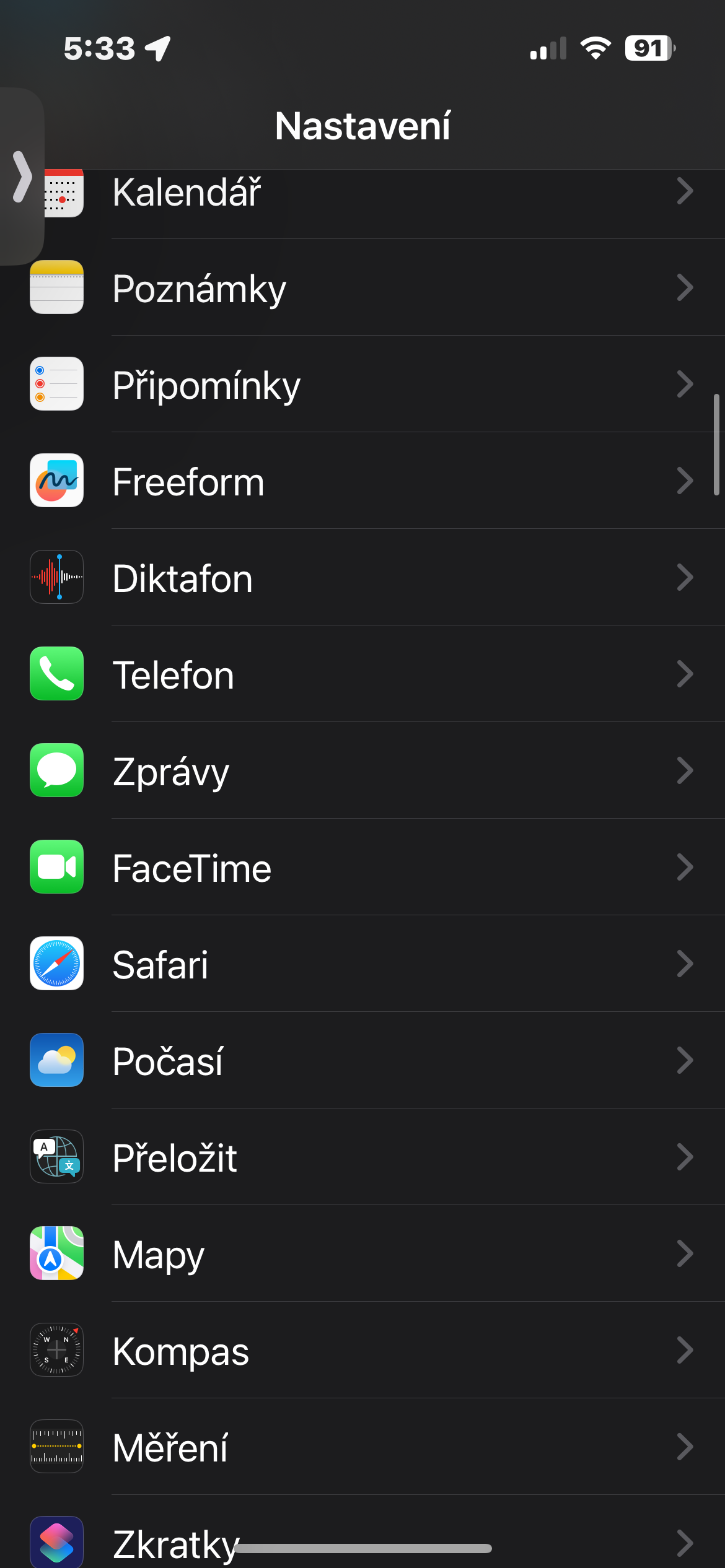The image size is (725, 1568).
Task: Open Počasí settings
Action: click(x=362, y=1060)
